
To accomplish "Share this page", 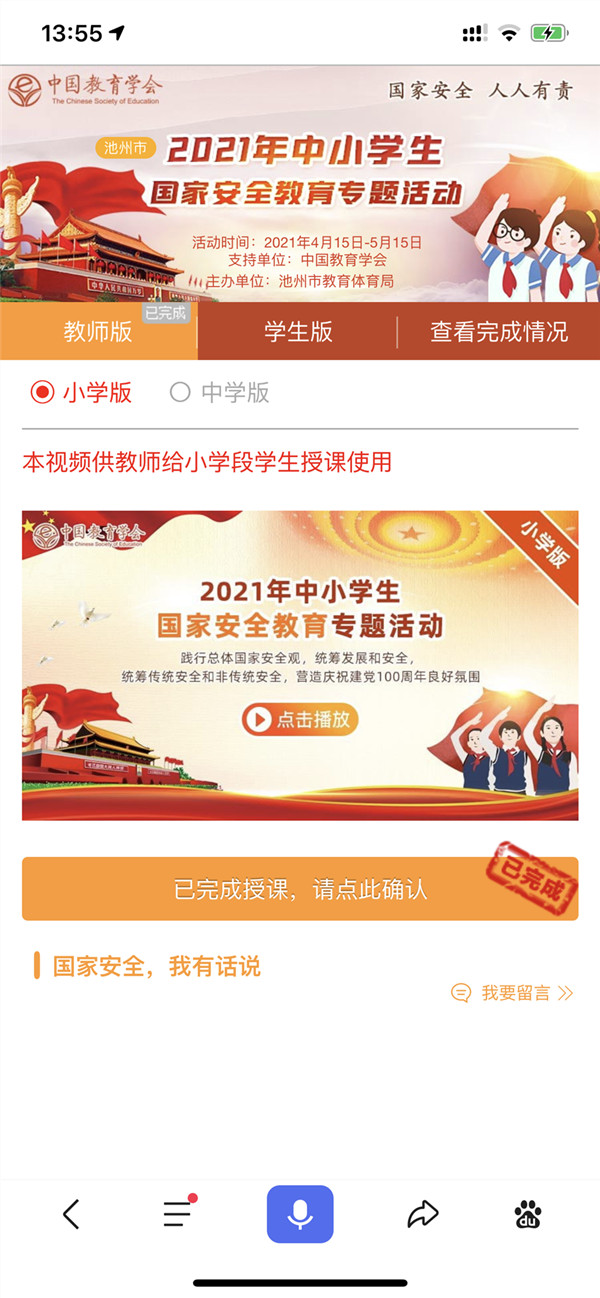I will (x=423, y=1214).
